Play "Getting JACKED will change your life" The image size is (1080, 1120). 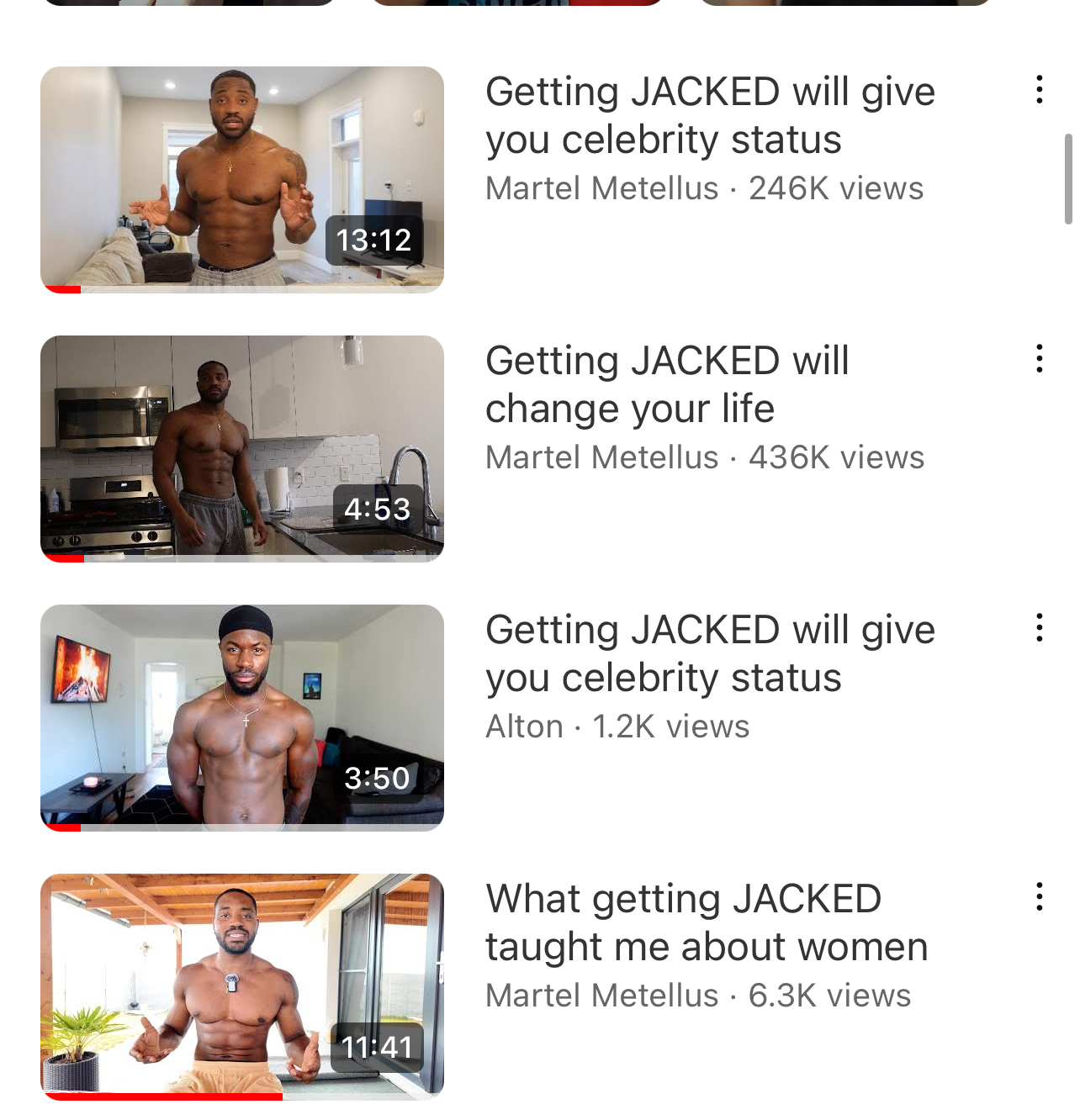[x=242, y=448]
